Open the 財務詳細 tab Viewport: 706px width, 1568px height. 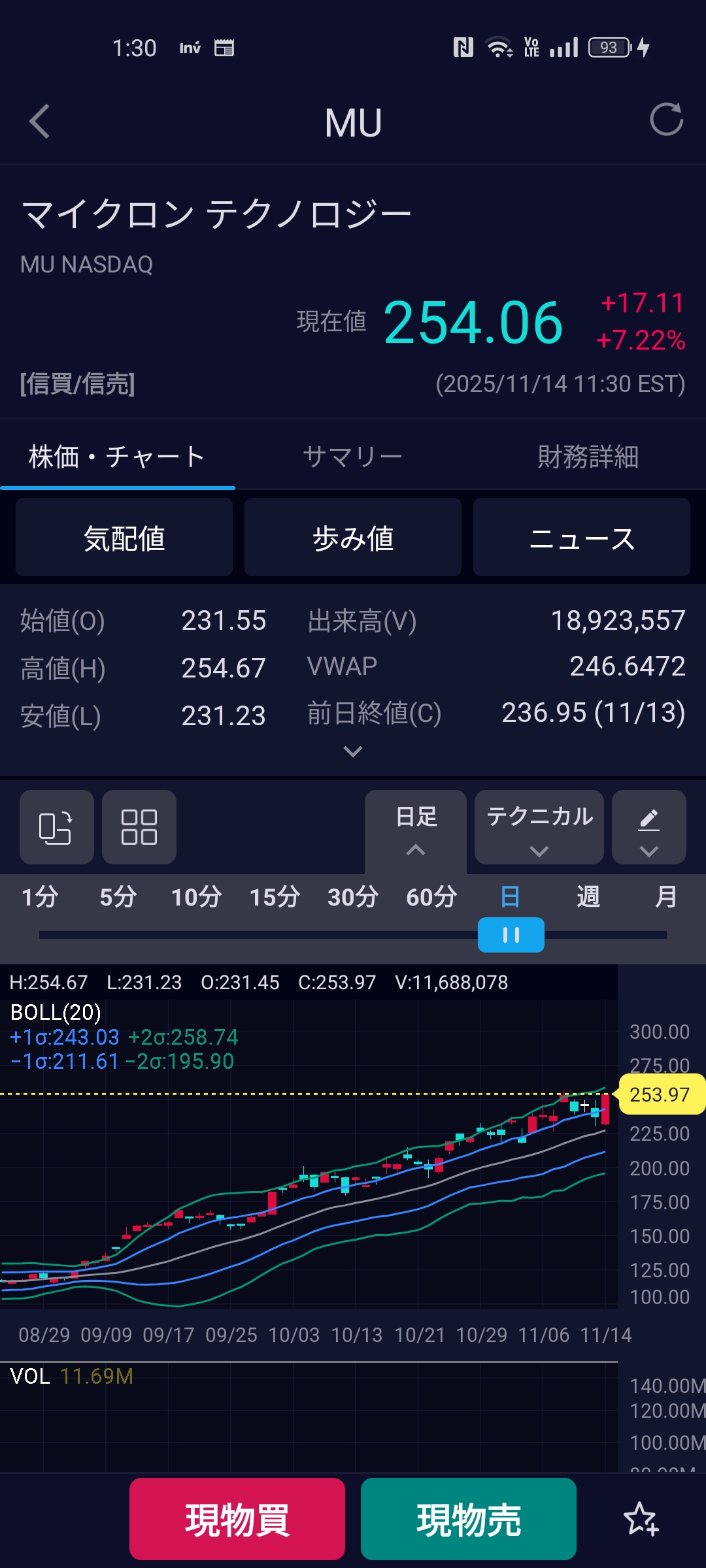point(588,457)
